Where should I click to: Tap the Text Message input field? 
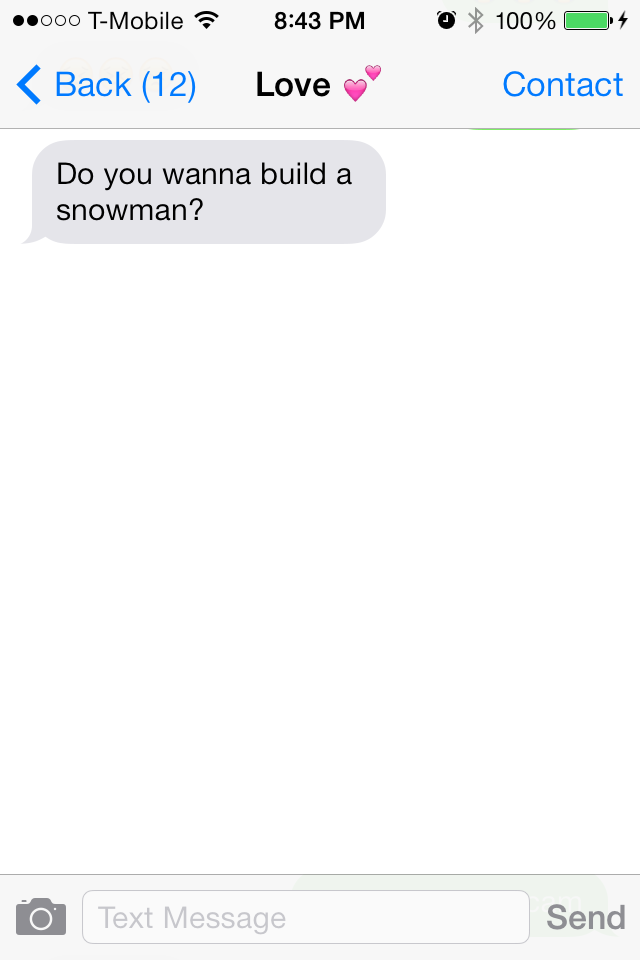305,917
